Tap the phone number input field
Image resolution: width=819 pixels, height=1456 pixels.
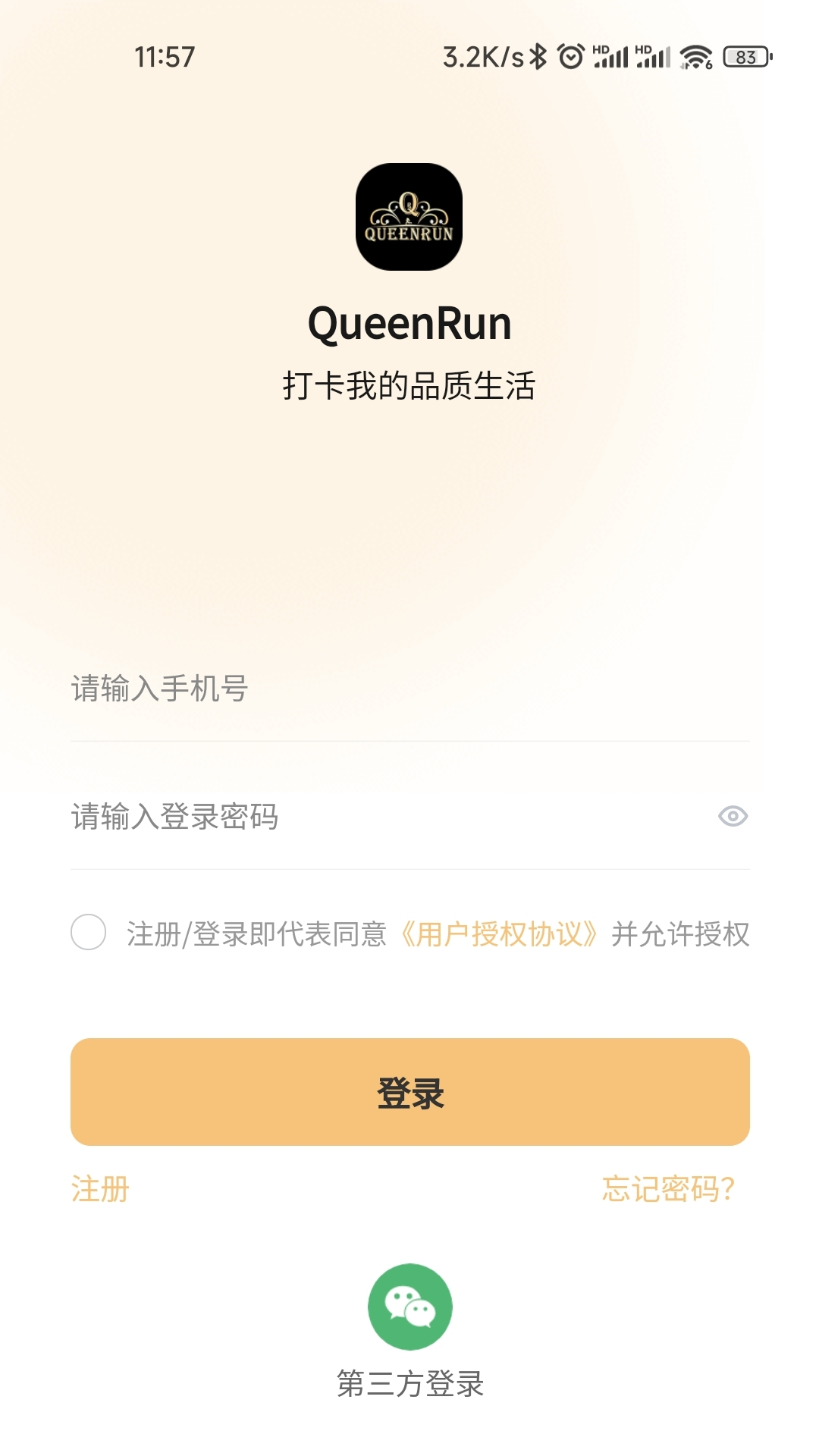409,689
